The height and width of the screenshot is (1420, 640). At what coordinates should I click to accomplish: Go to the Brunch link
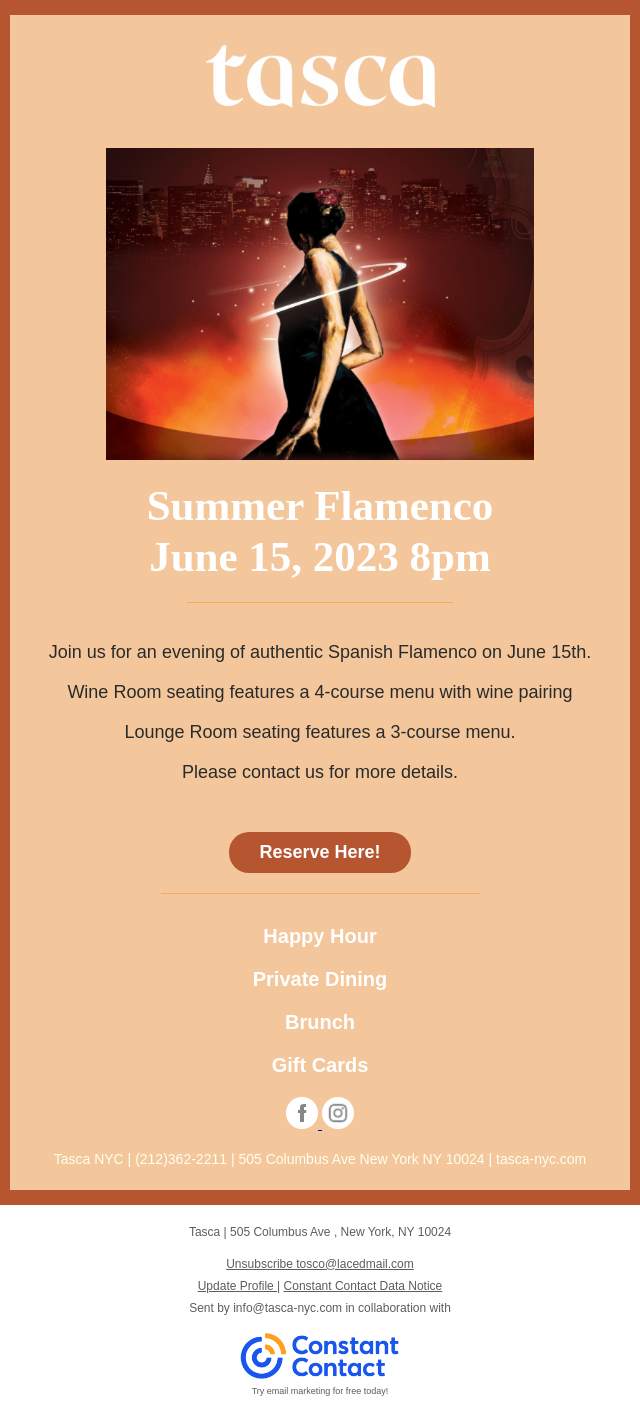pos(320,1022)
